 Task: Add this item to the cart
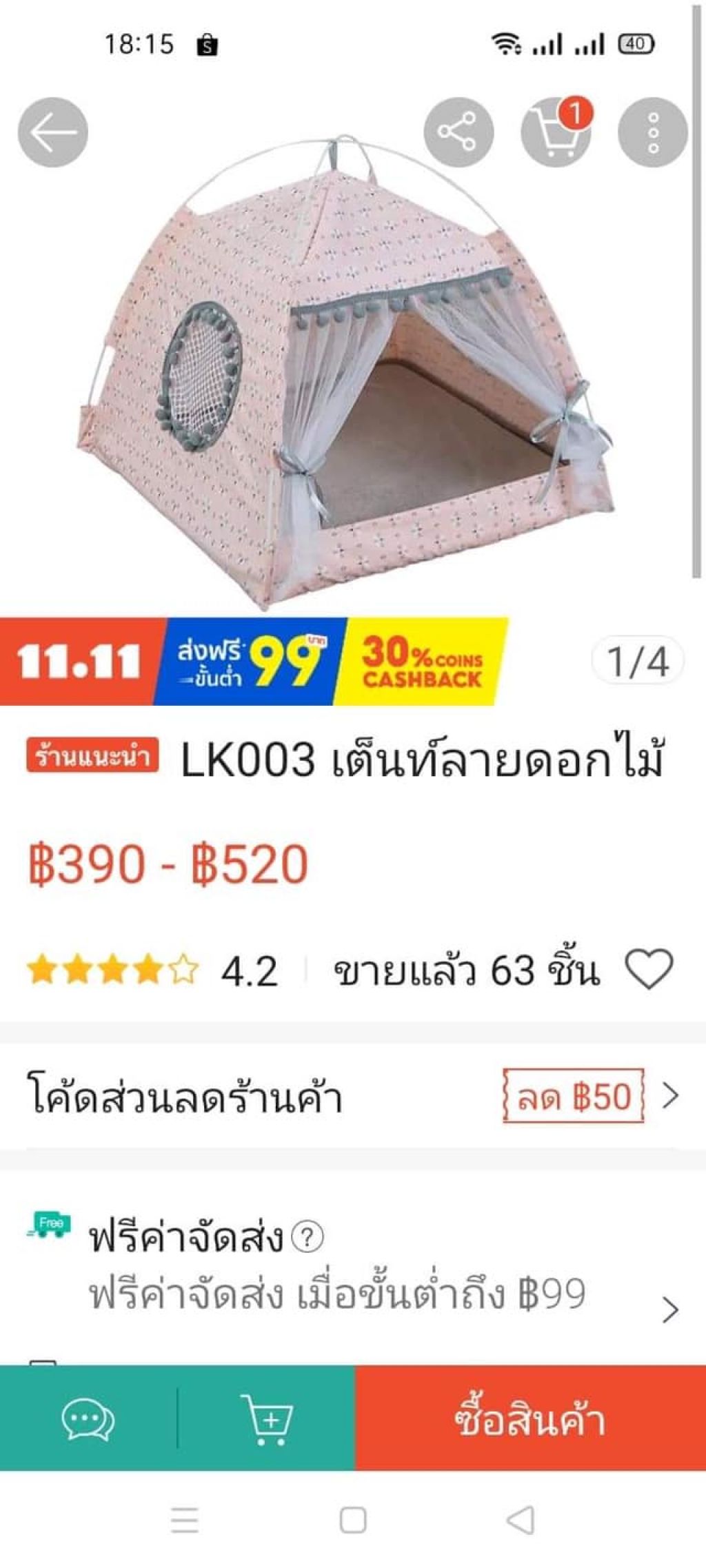pyautogui.click(x=266, y=1420)
